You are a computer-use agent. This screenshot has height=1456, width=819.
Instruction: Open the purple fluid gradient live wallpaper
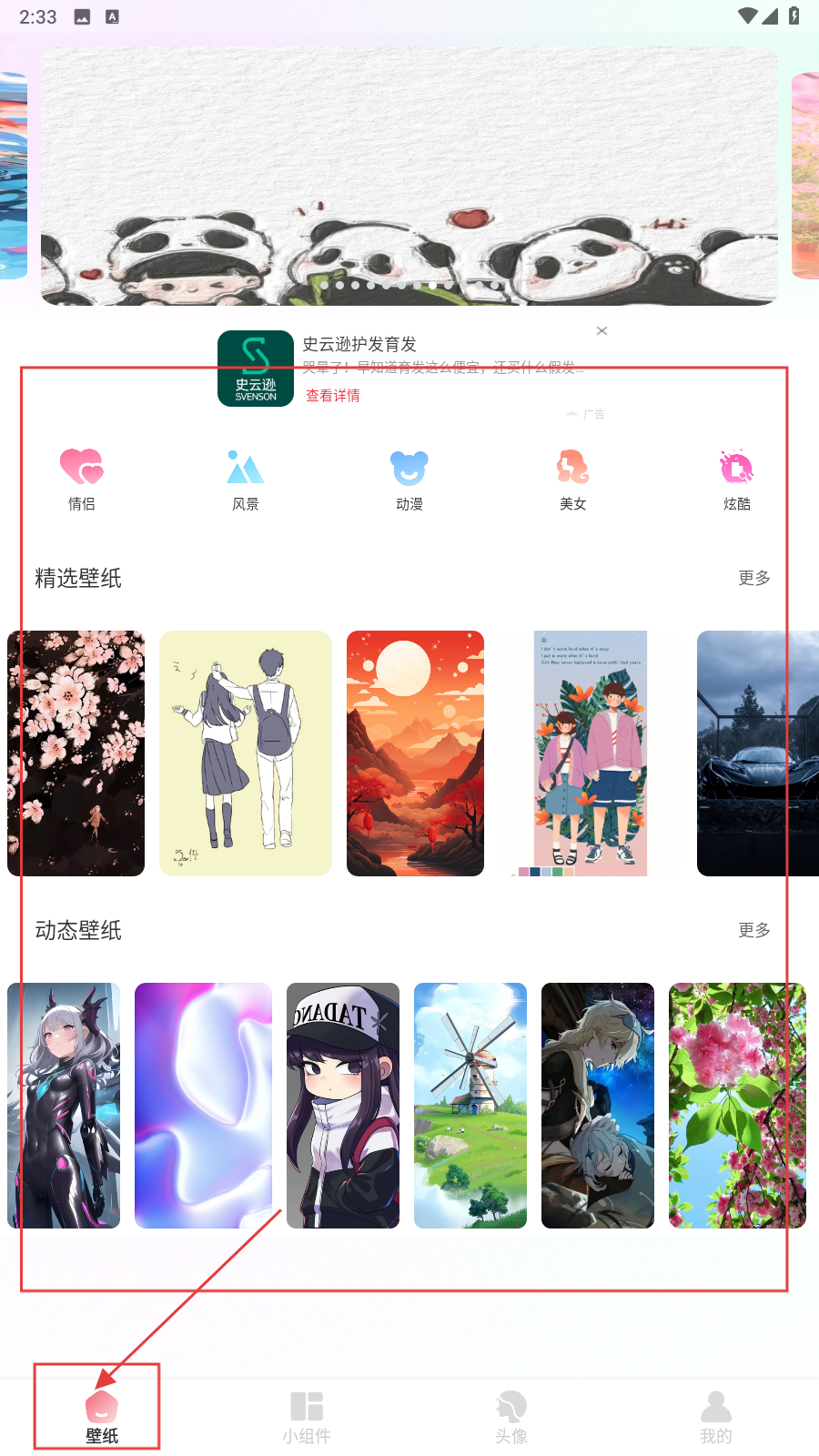pyautogui.click(x=203, y=1106)
